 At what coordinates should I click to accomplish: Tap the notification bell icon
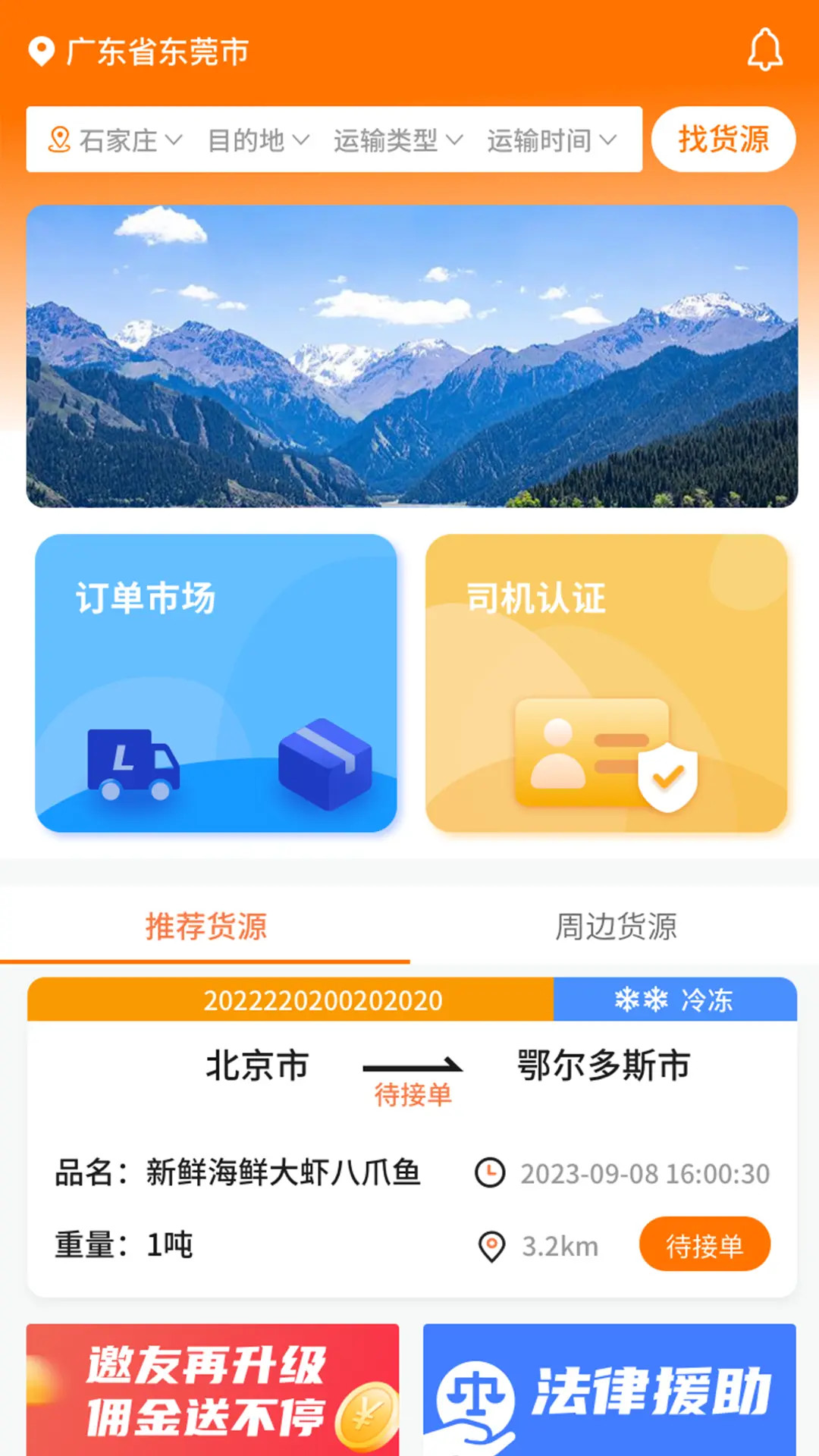[x=766, y=51]
